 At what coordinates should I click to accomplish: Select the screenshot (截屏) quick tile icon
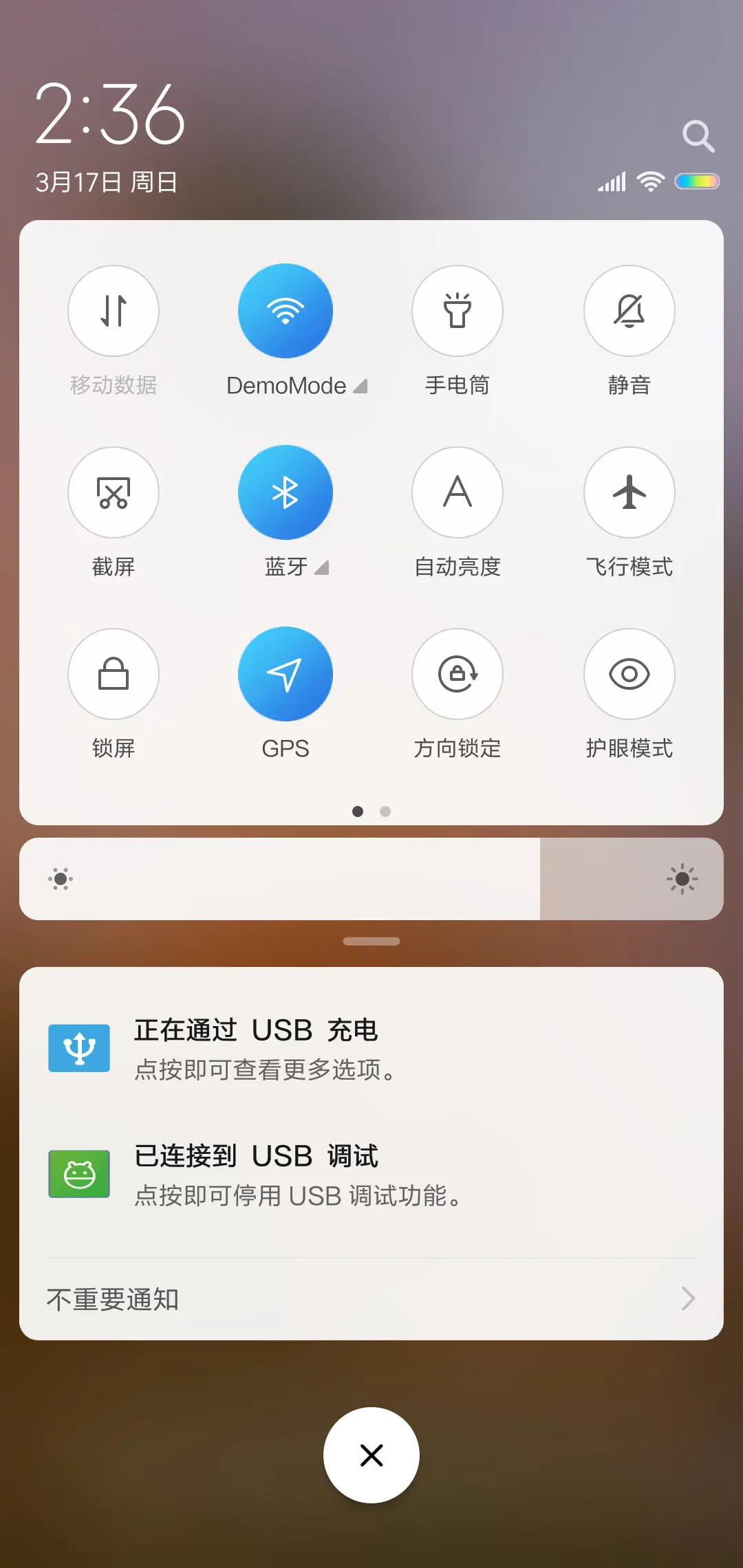tap(114, 492)
